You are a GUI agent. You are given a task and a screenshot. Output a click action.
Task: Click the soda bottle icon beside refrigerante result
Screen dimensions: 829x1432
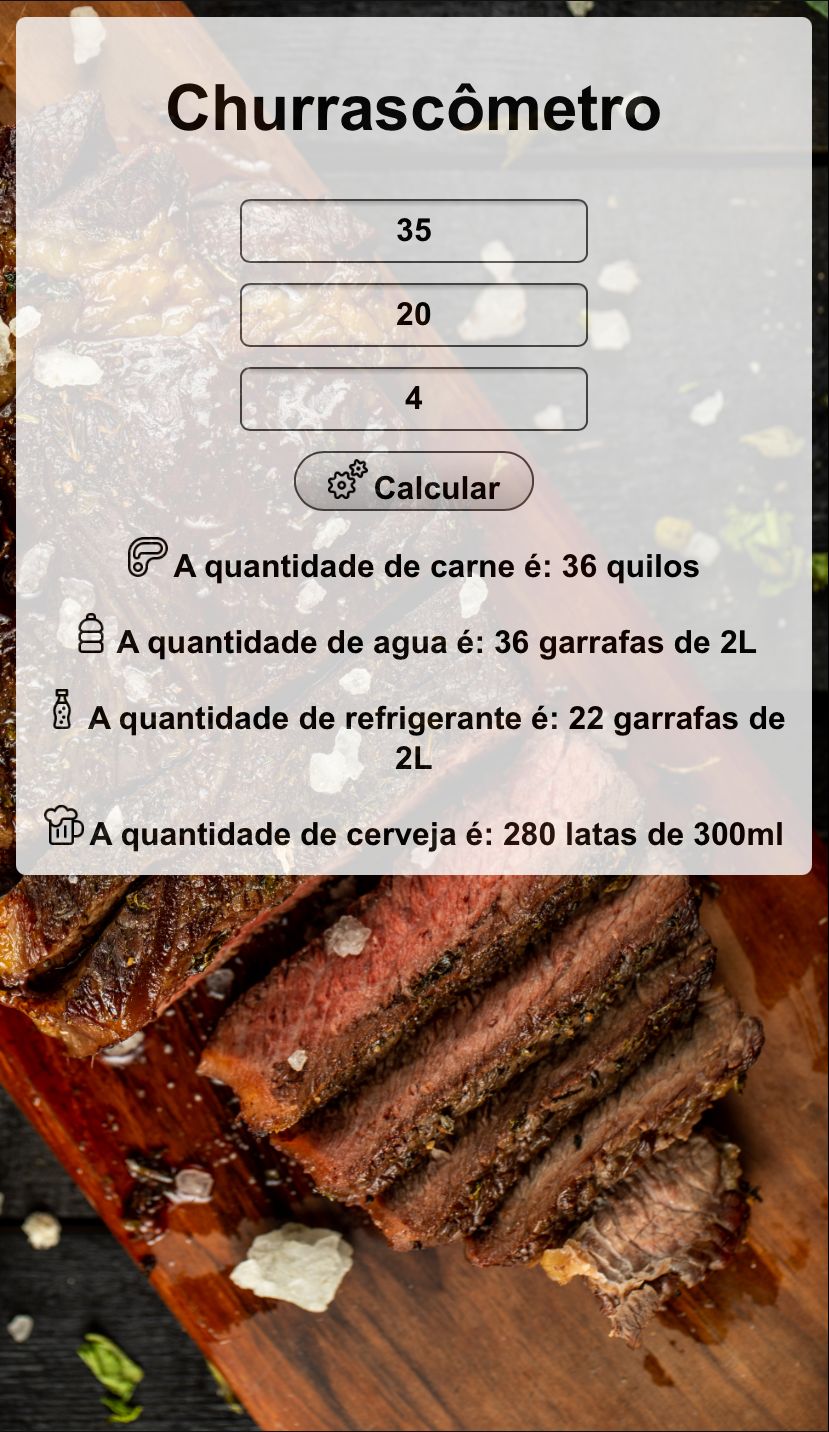pyautogui.click(x=63, y=717)
